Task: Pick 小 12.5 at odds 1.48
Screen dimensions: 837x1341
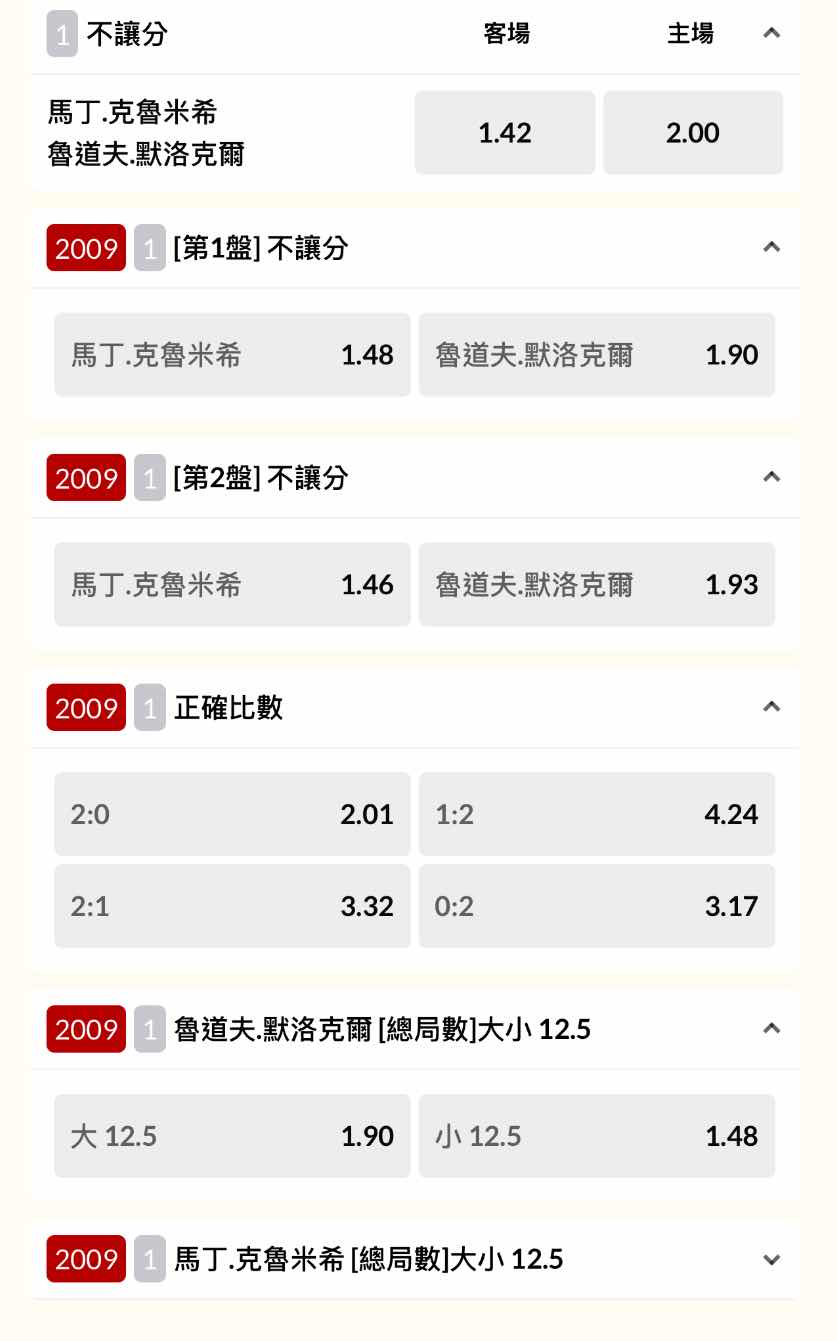Action: [596, 1136]
